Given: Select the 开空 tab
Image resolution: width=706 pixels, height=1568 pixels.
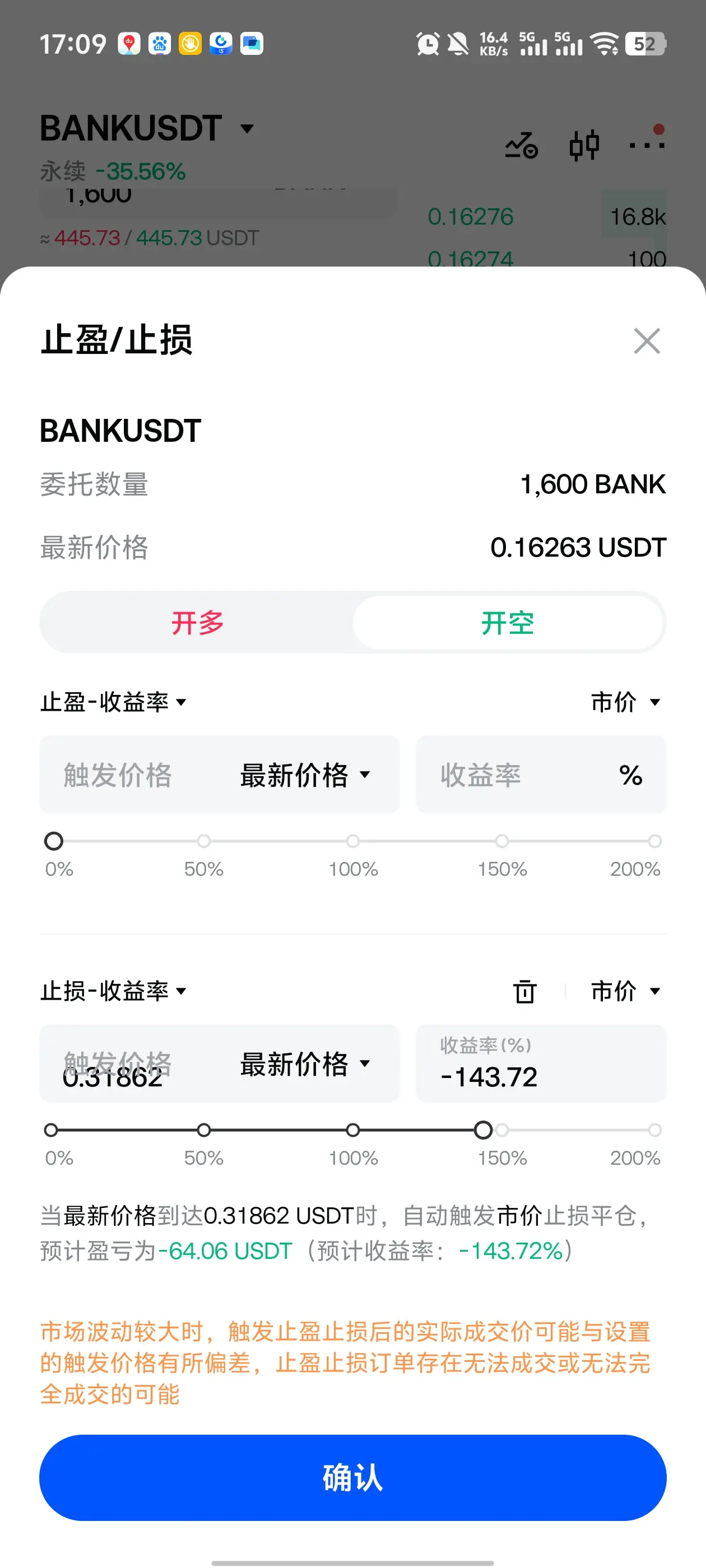Looking at the screenshot, I should (508, 623).
